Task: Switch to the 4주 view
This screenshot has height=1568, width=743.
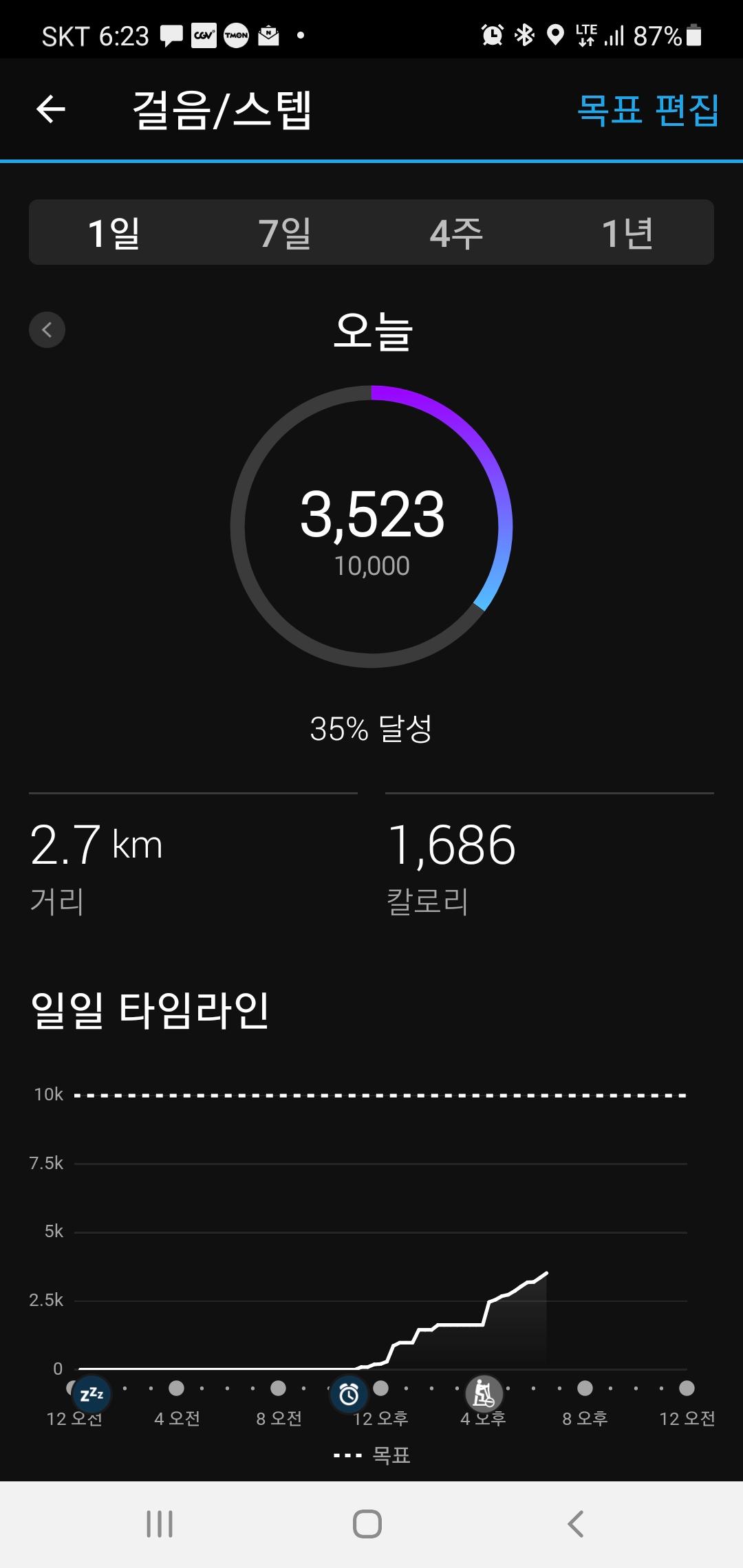Action: click(x=456, y=232)
